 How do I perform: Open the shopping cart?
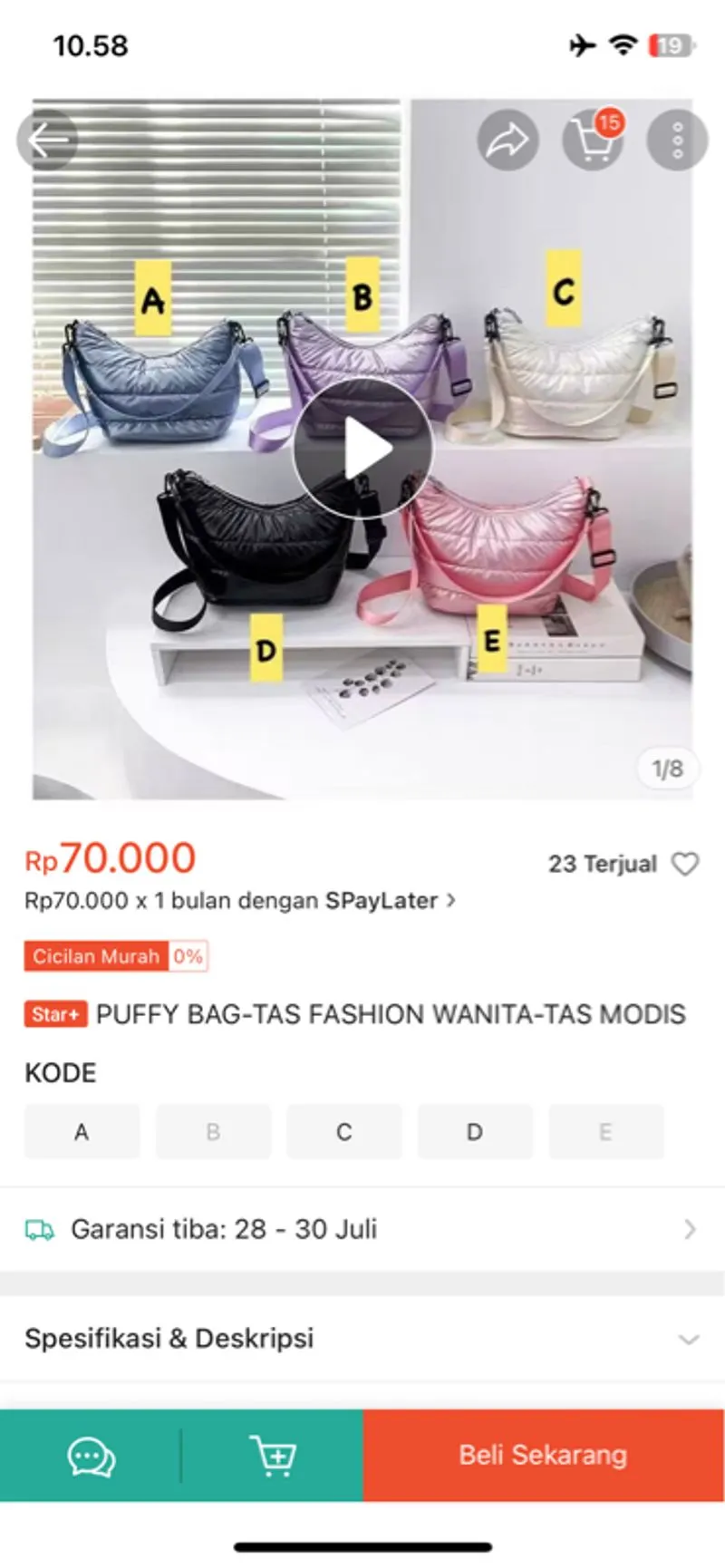594,140
